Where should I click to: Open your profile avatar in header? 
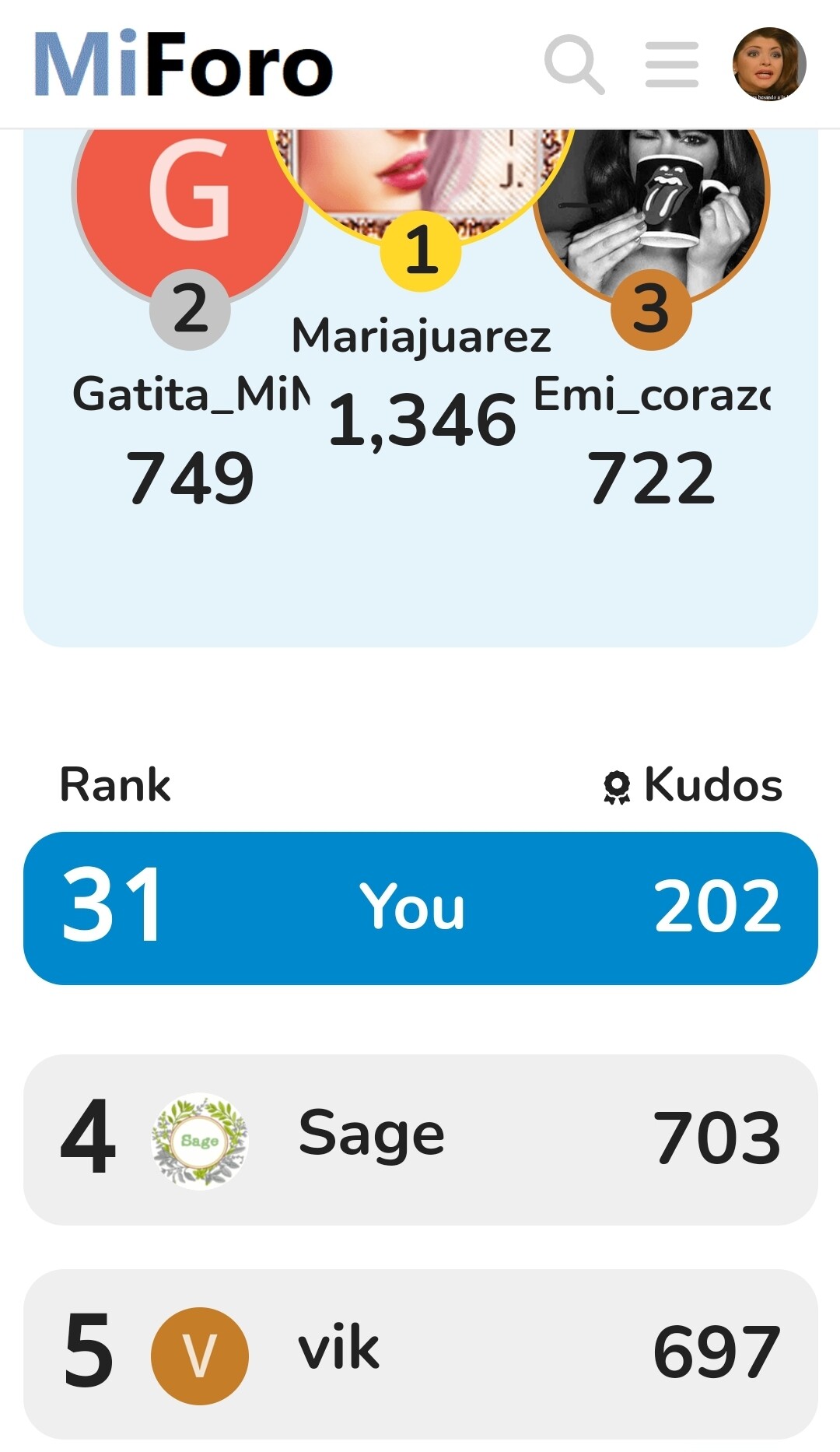[x=769, y=65]
